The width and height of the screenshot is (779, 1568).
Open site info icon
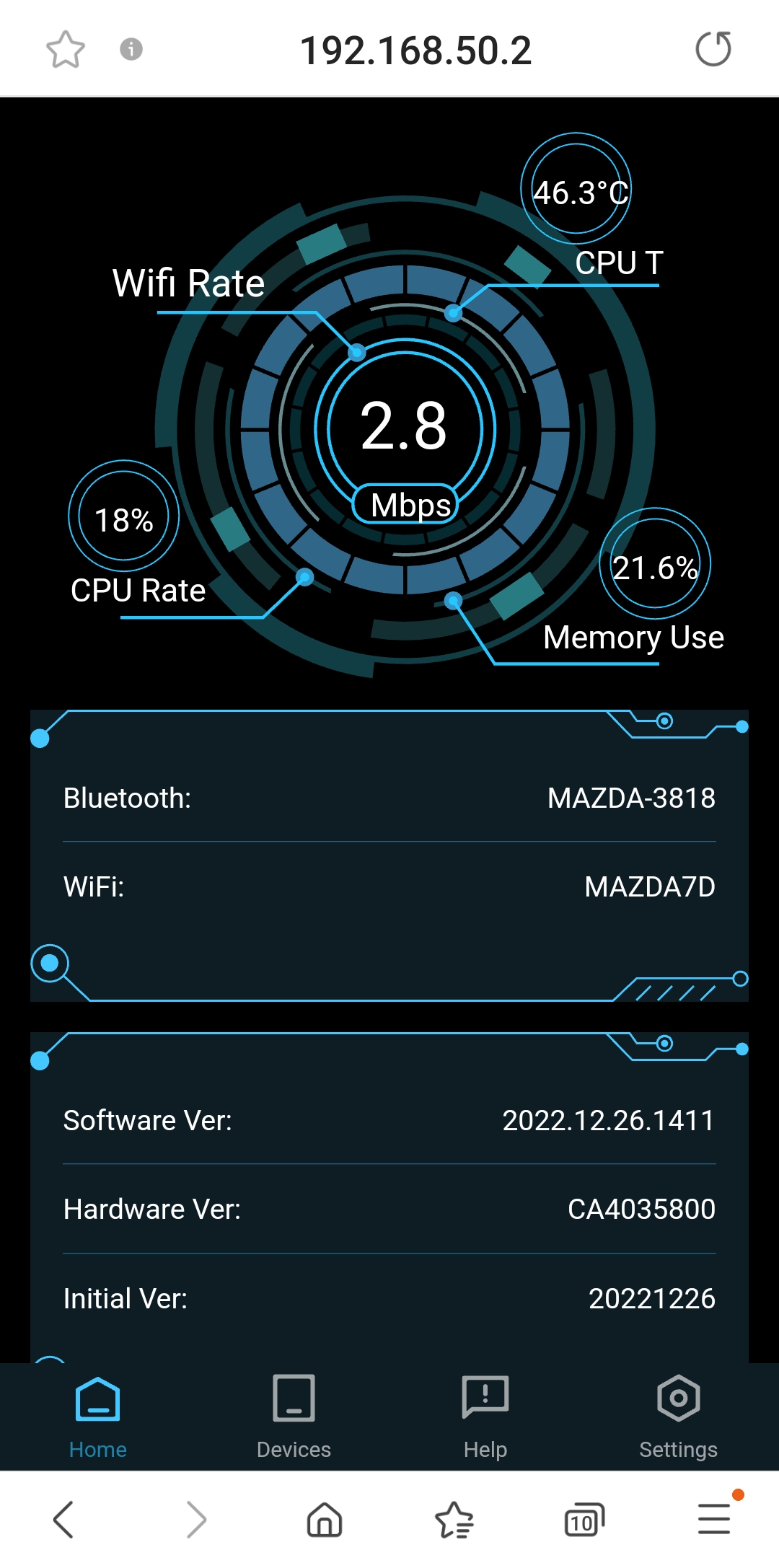pos(131,50)
